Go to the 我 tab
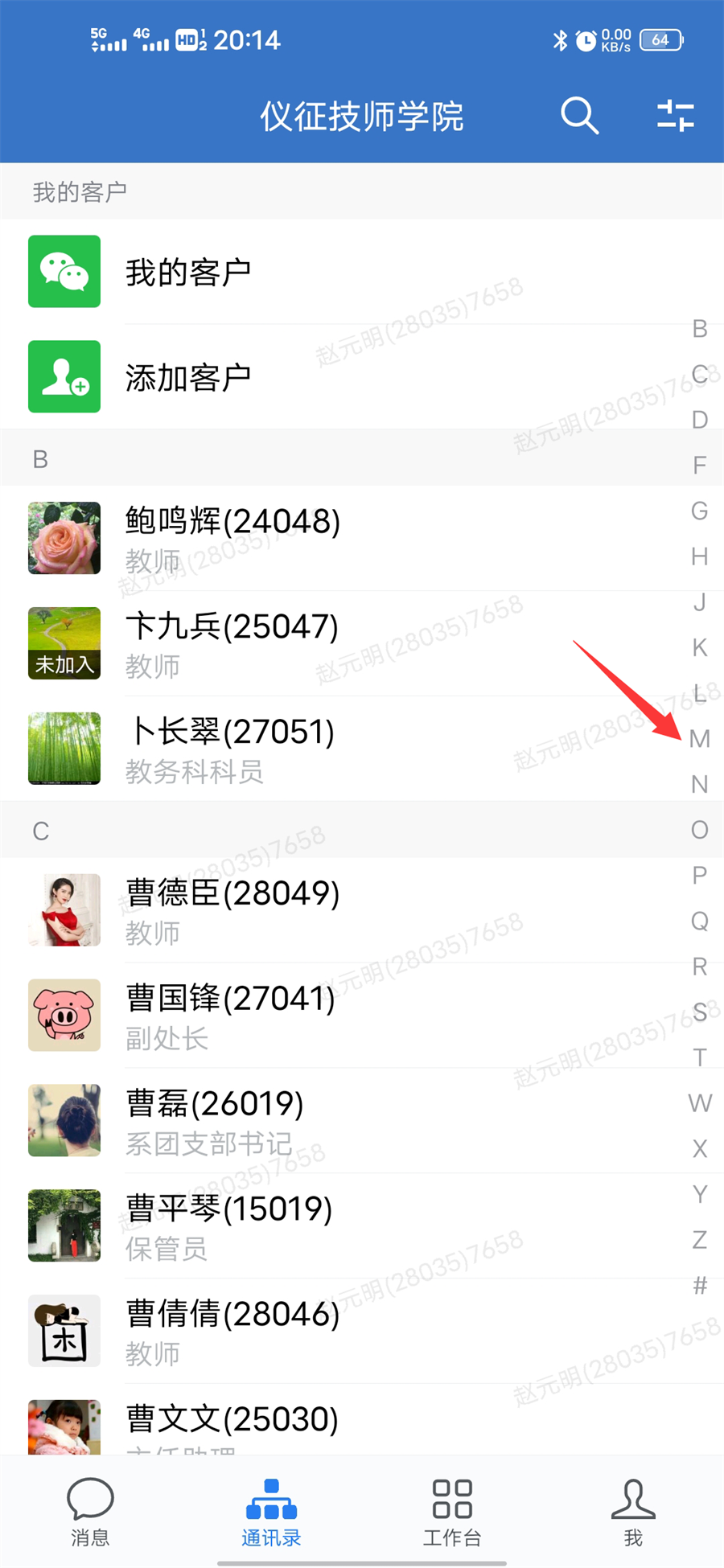This screenshot has height=1568, width=724. [633, 1512]
